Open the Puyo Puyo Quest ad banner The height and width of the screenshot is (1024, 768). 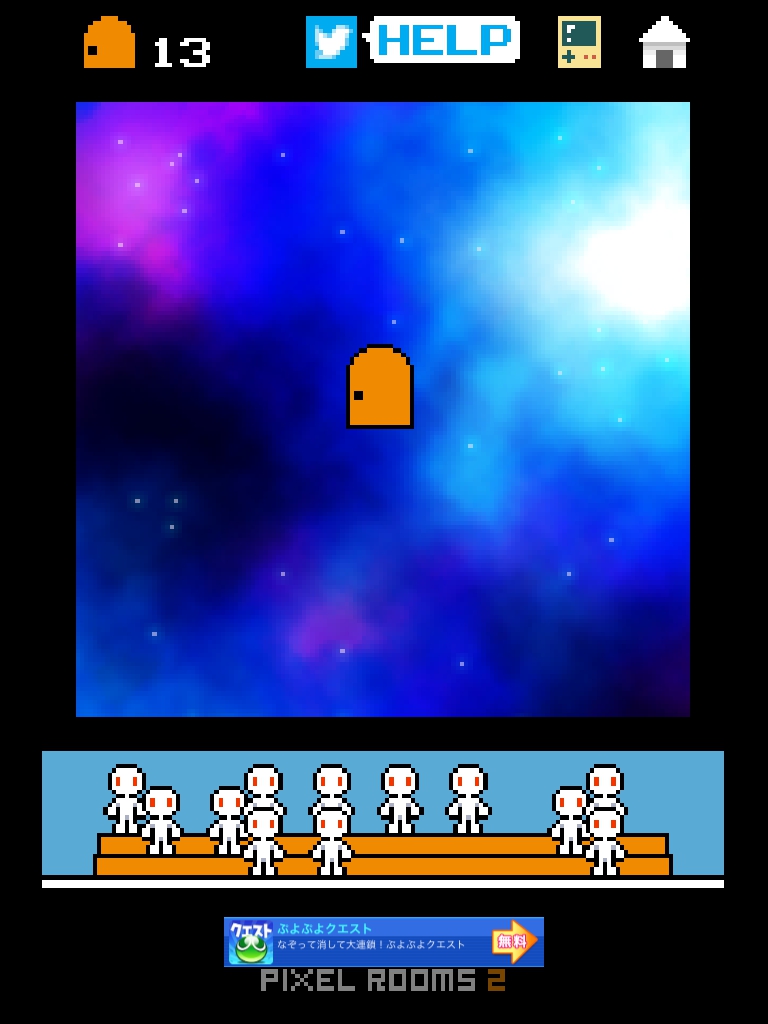pos(384,942)
